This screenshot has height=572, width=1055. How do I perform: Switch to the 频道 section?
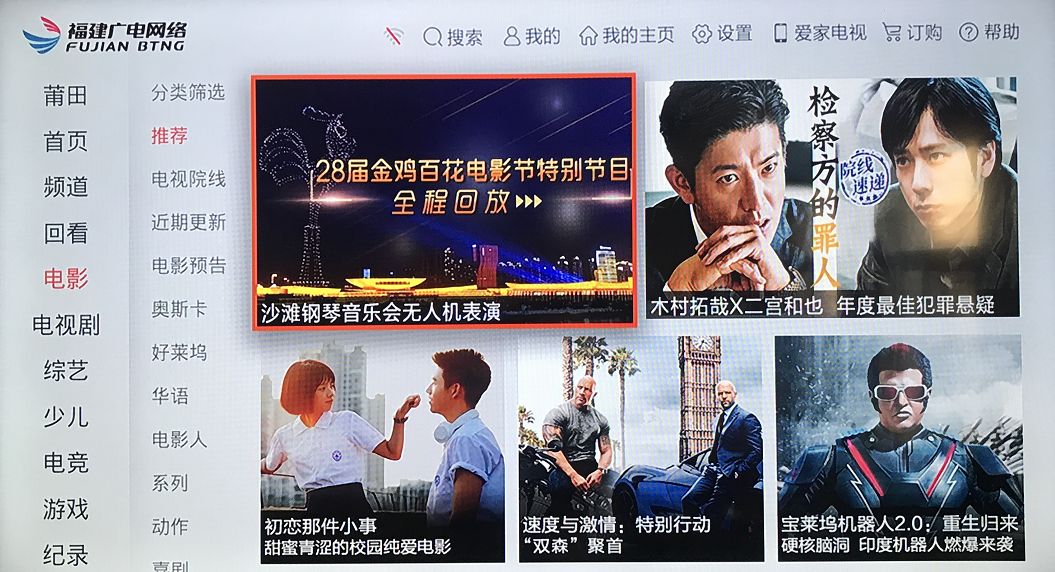point(65,187)
